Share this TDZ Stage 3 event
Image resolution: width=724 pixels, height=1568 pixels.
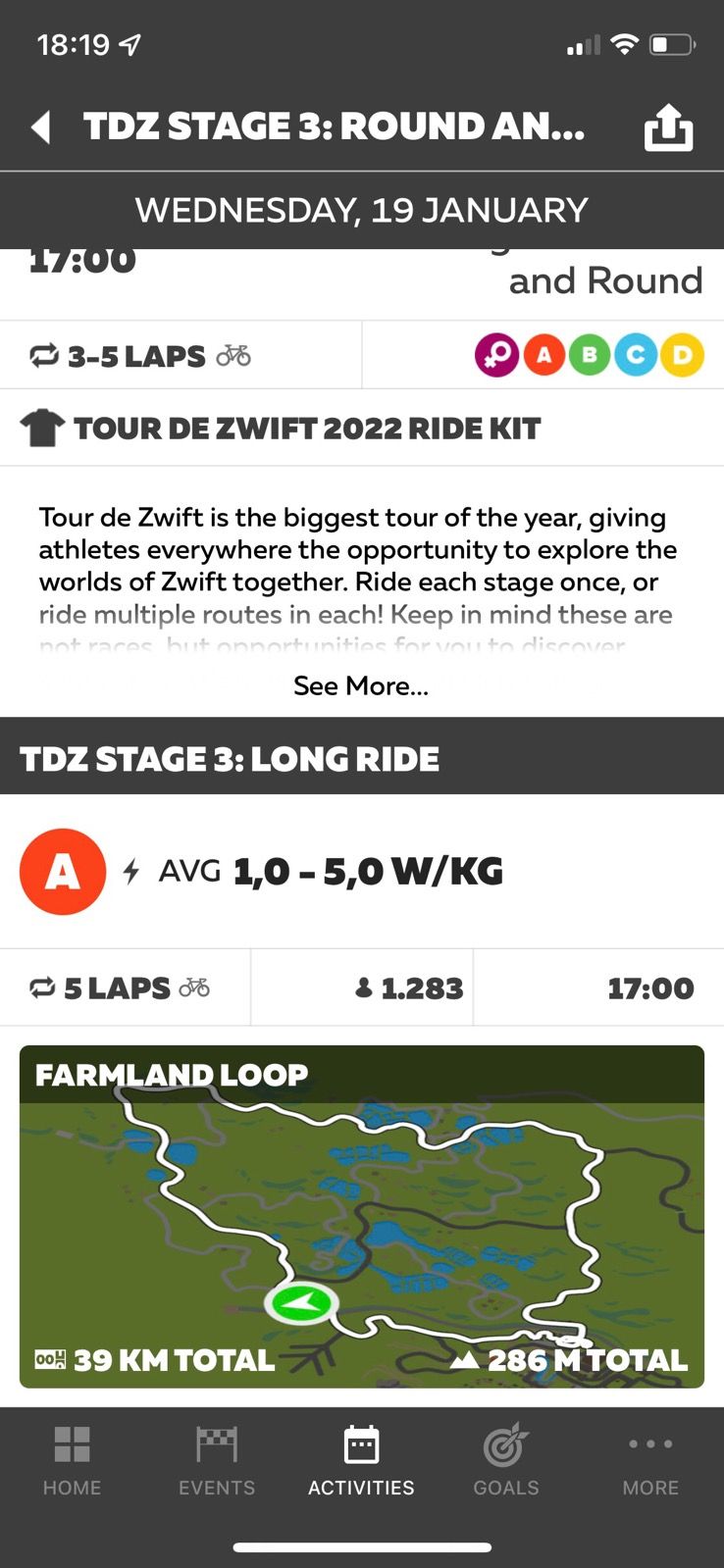(x=668, y=127)
